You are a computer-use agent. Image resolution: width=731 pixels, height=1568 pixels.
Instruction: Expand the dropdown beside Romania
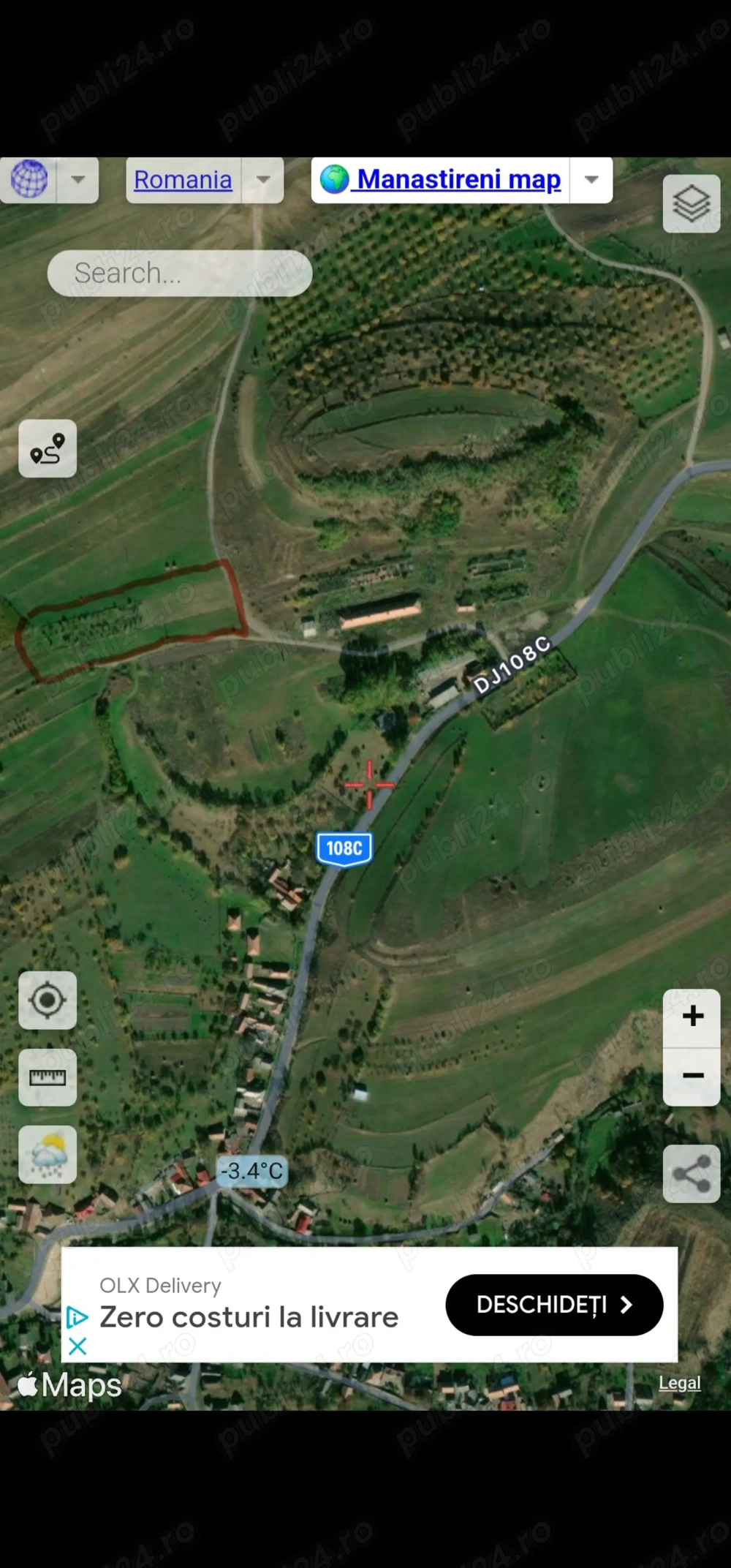click(x=263, y=180)
